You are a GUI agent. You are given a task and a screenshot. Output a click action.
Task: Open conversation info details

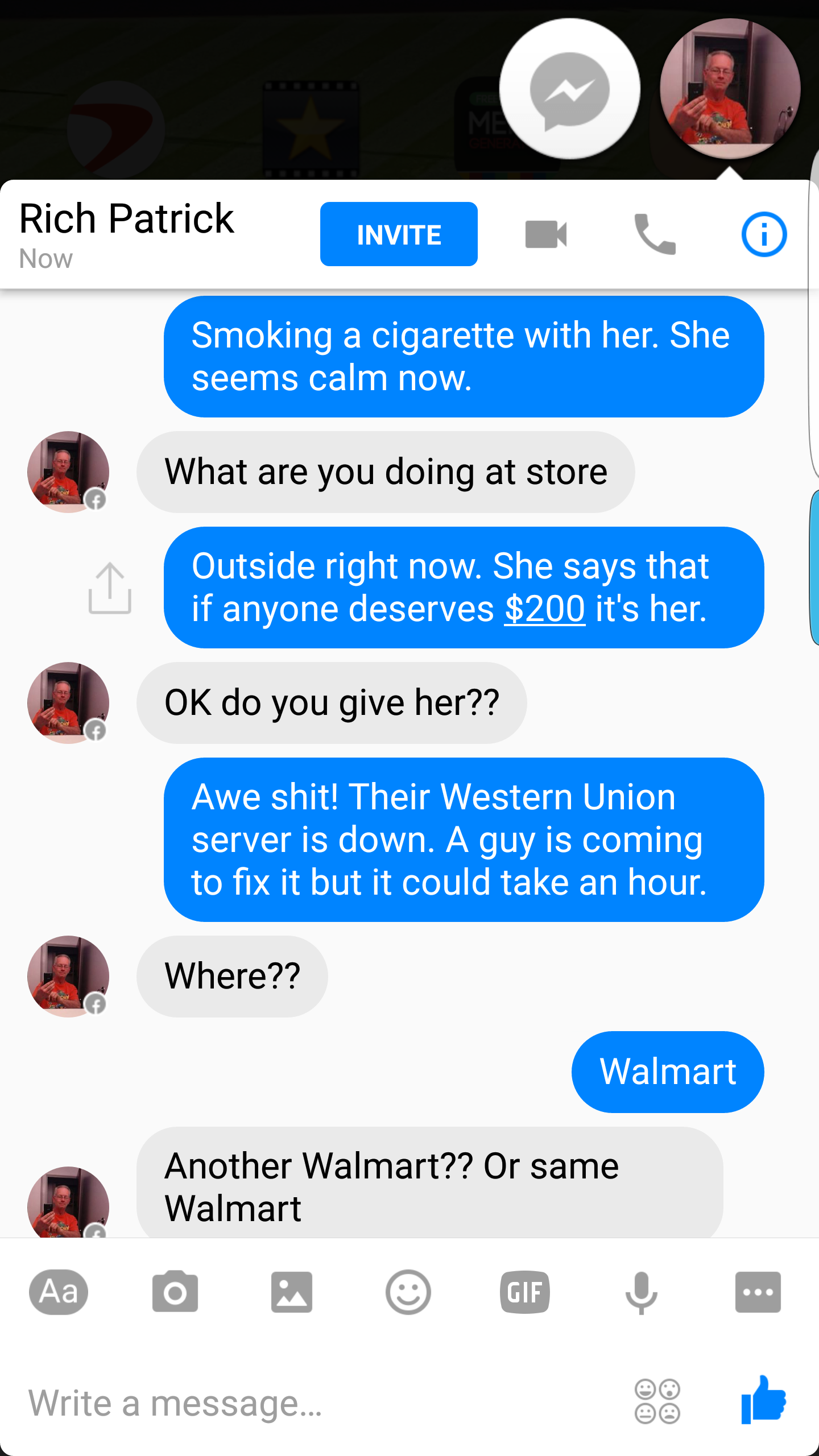coord(764,234)
